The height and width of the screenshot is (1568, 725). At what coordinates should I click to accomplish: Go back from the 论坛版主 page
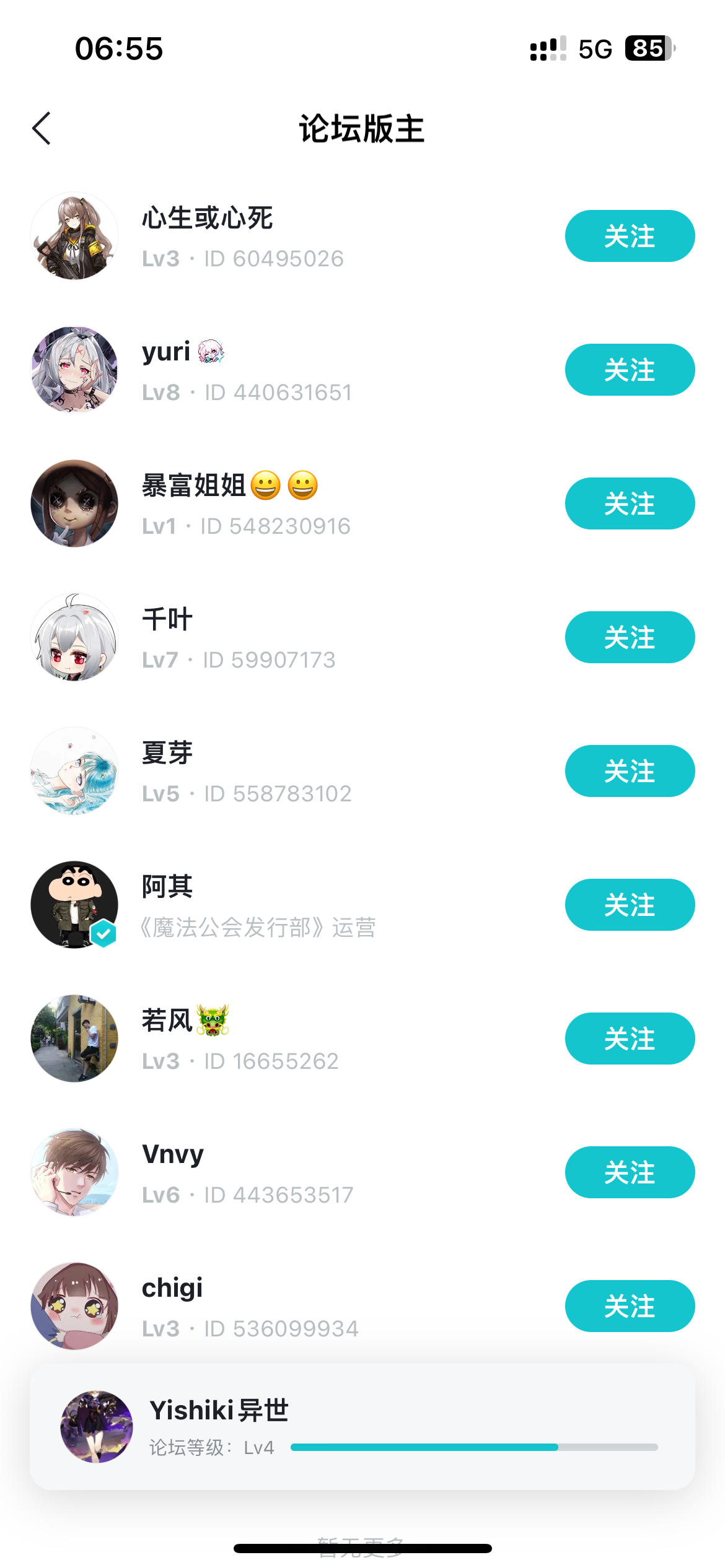[x=42, y=129]
